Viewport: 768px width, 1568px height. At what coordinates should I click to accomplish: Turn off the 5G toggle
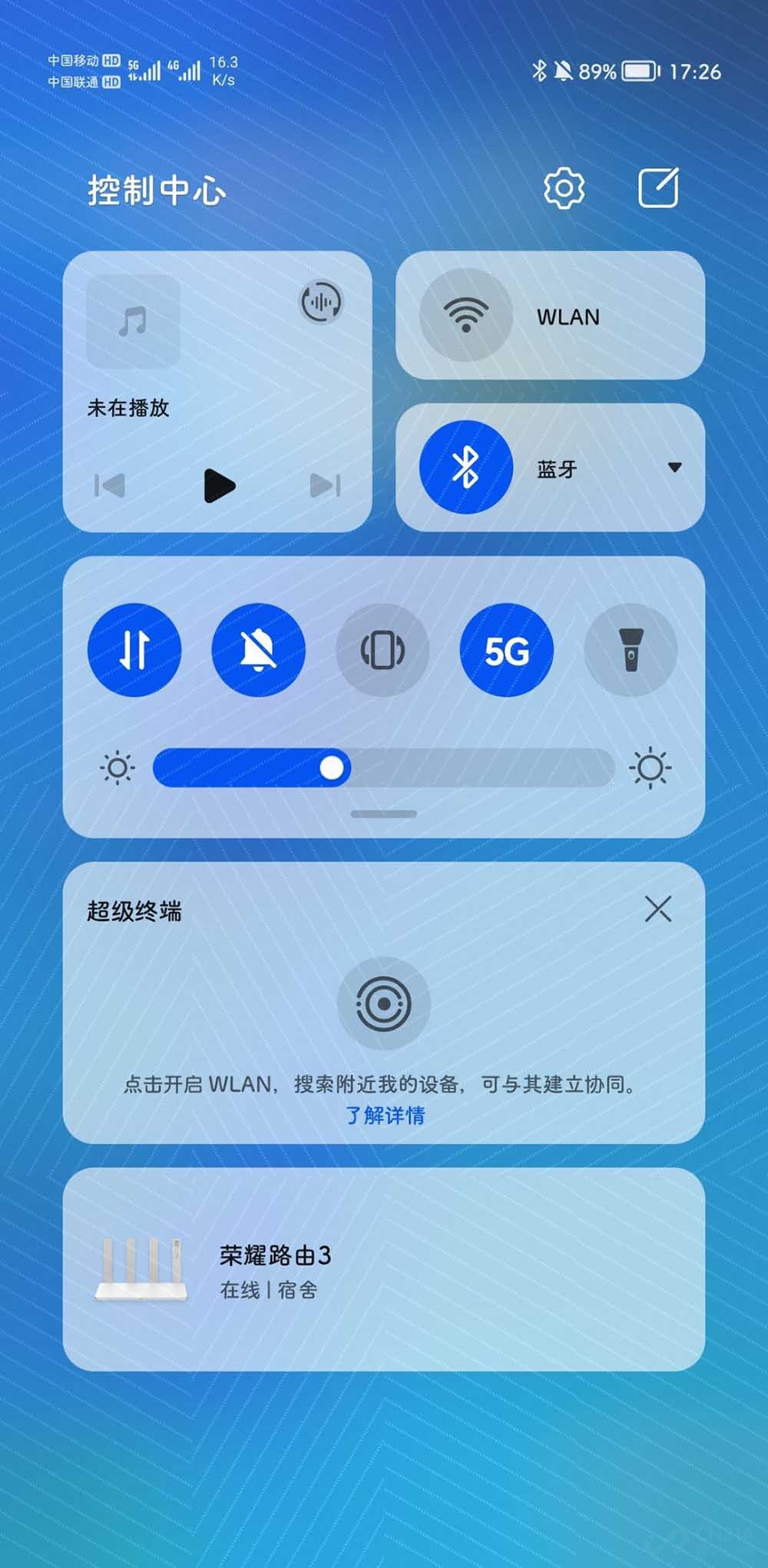(506, 650)
